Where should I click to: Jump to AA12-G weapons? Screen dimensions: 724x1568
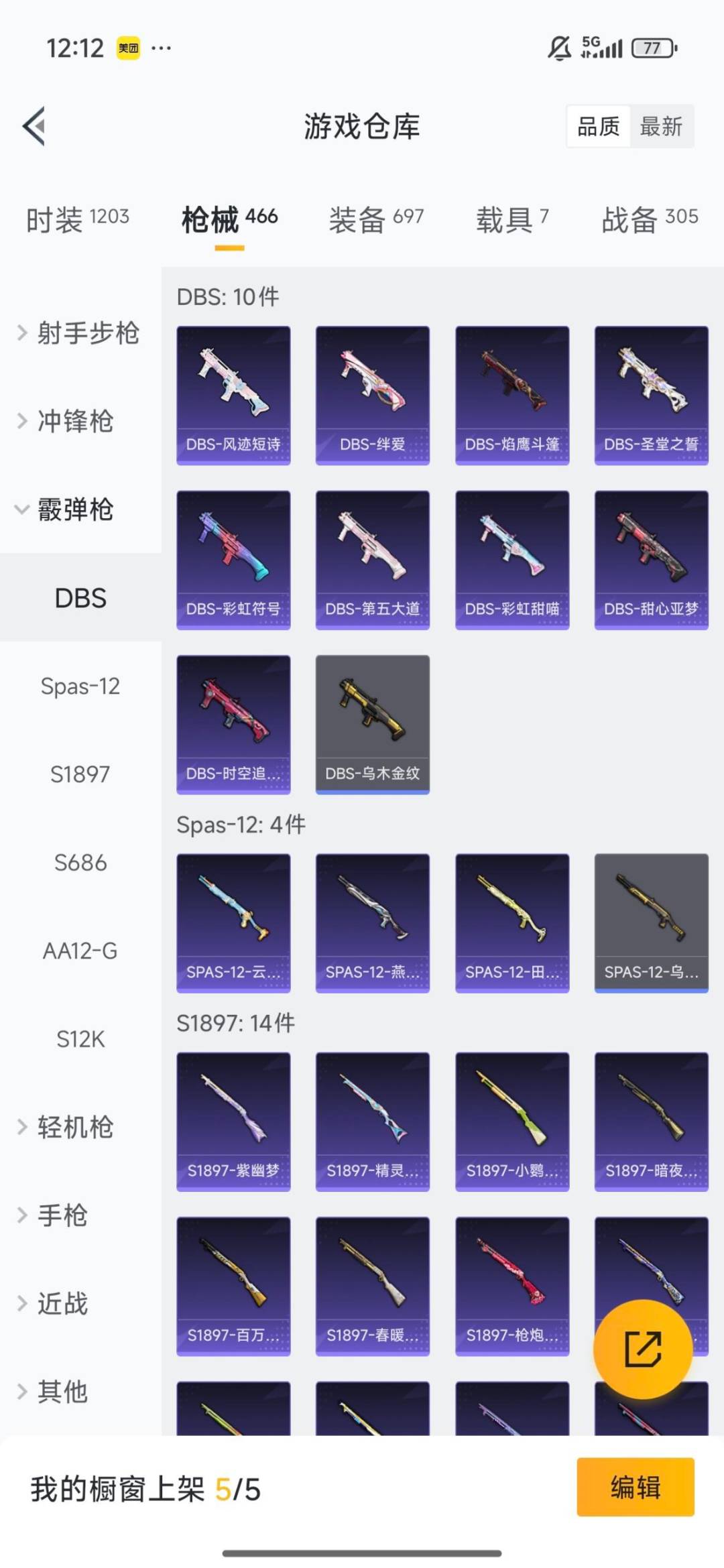80,951
